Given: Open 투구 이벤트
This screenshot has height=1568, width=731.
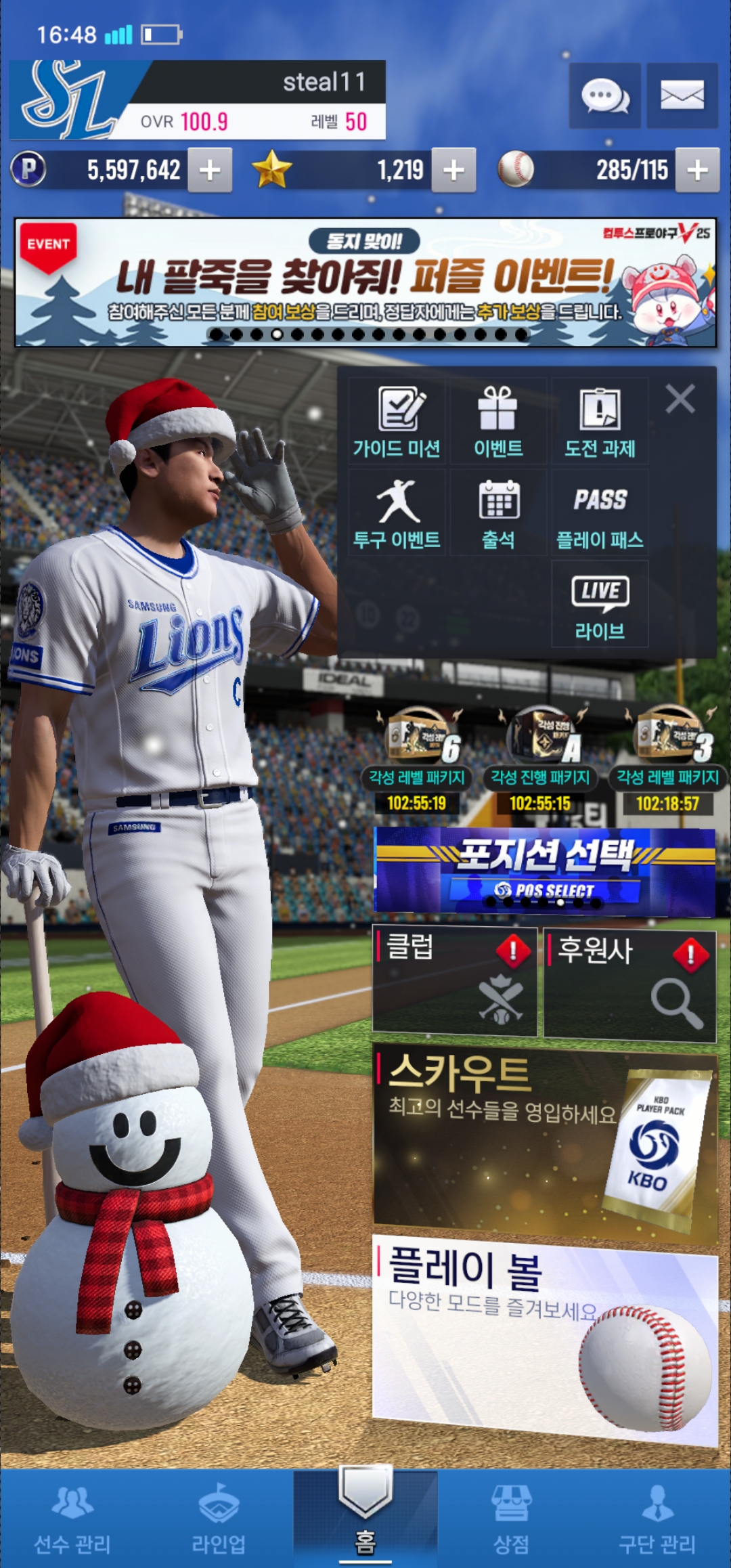Looking at the screenshot, I should pos(397,513).
